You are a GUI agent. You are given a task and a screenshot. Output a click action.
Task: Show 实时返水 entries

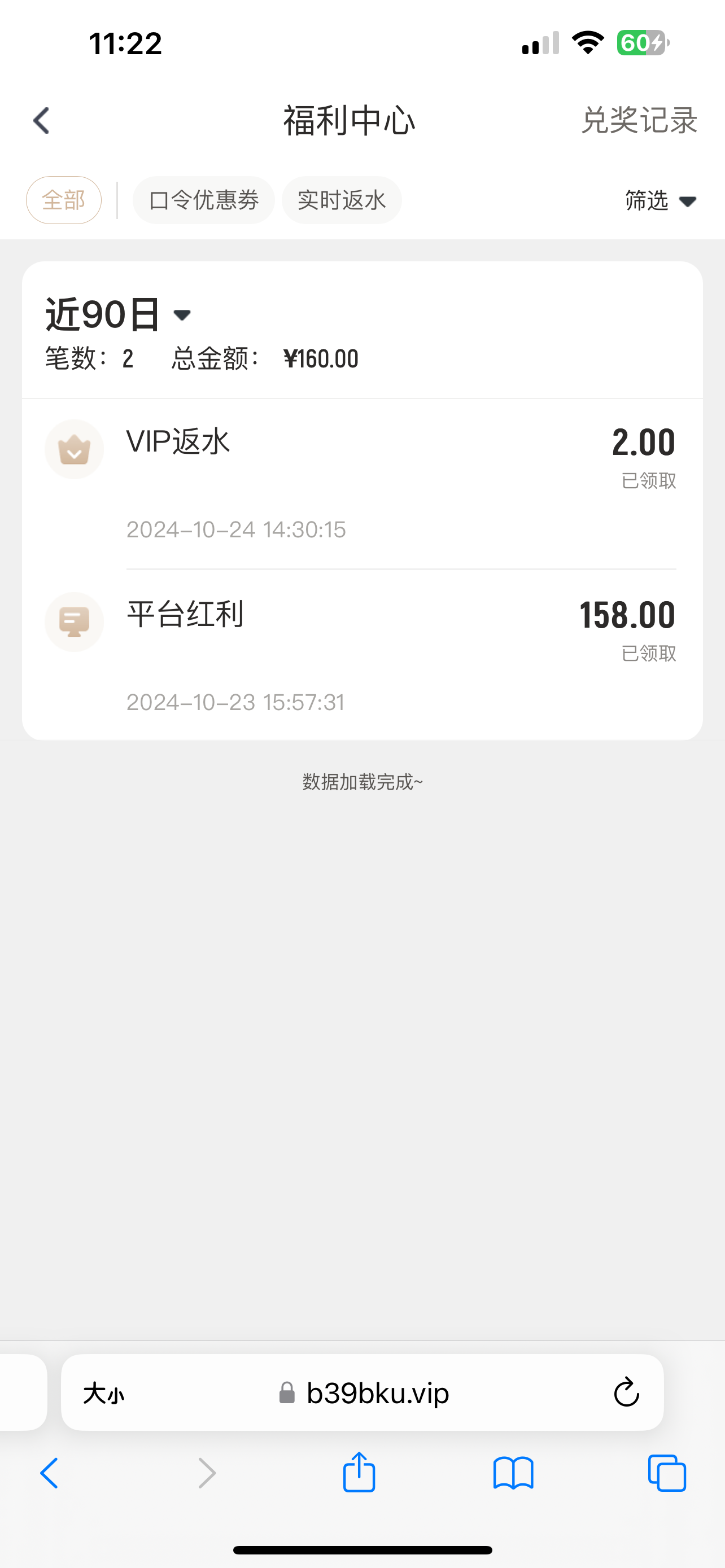pyautogui.click(x=342, y=200)
